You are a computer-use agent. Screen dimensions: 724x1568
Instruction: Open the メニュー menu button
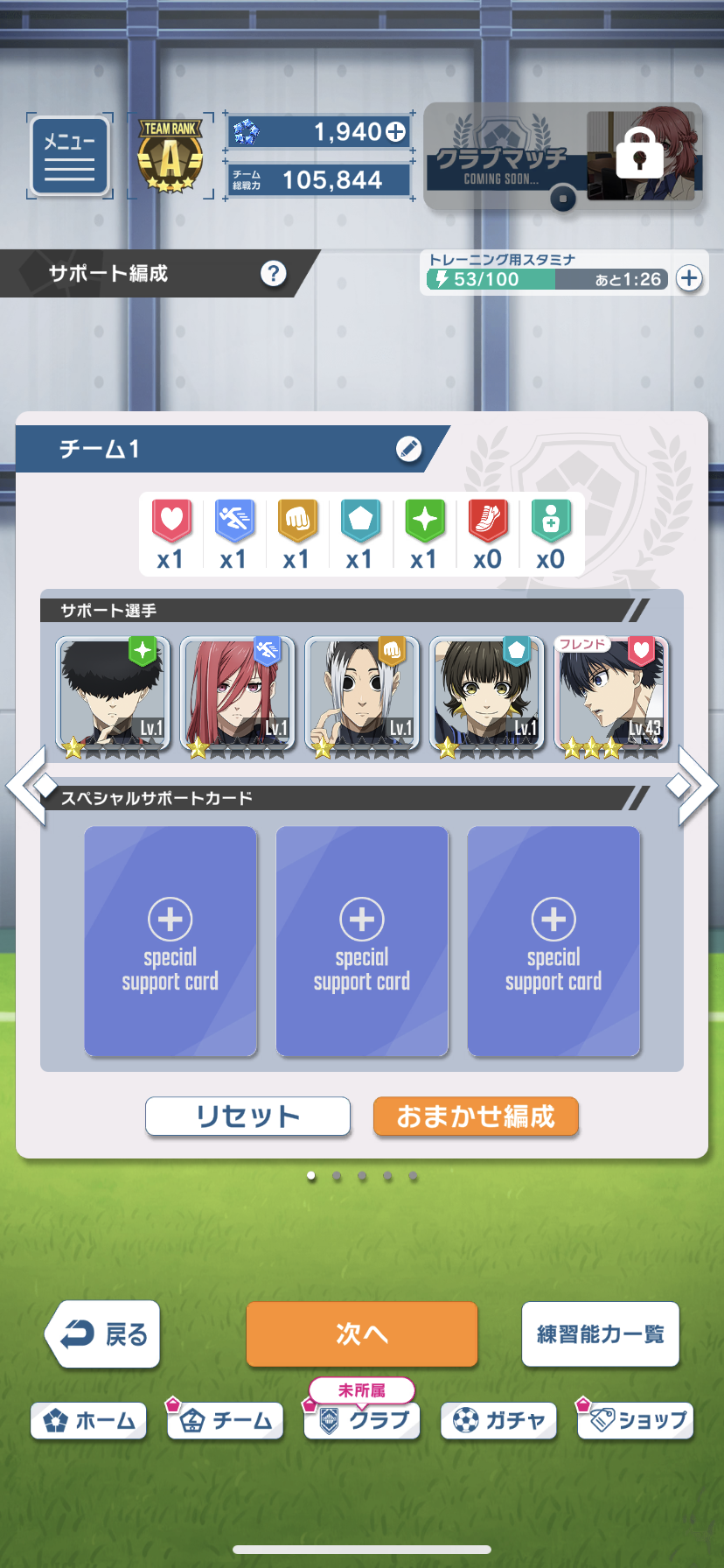coord(70,156)
